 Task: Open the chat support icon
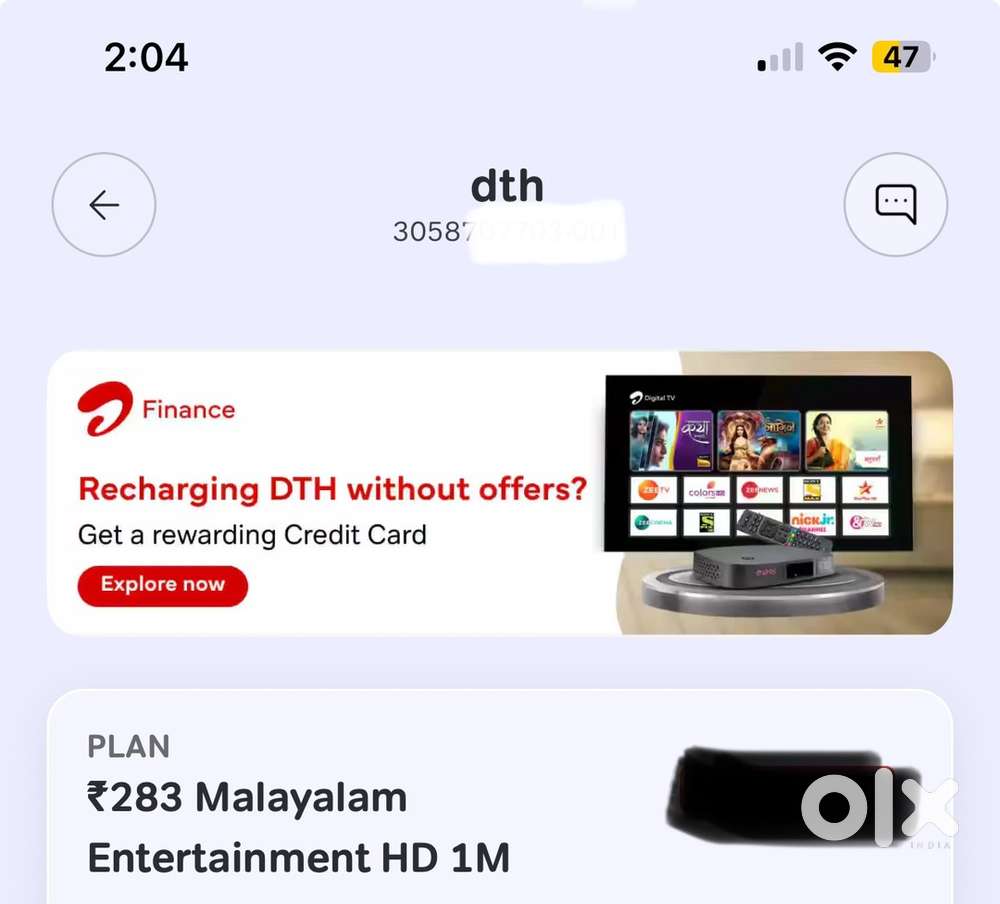tap(895, 205)
